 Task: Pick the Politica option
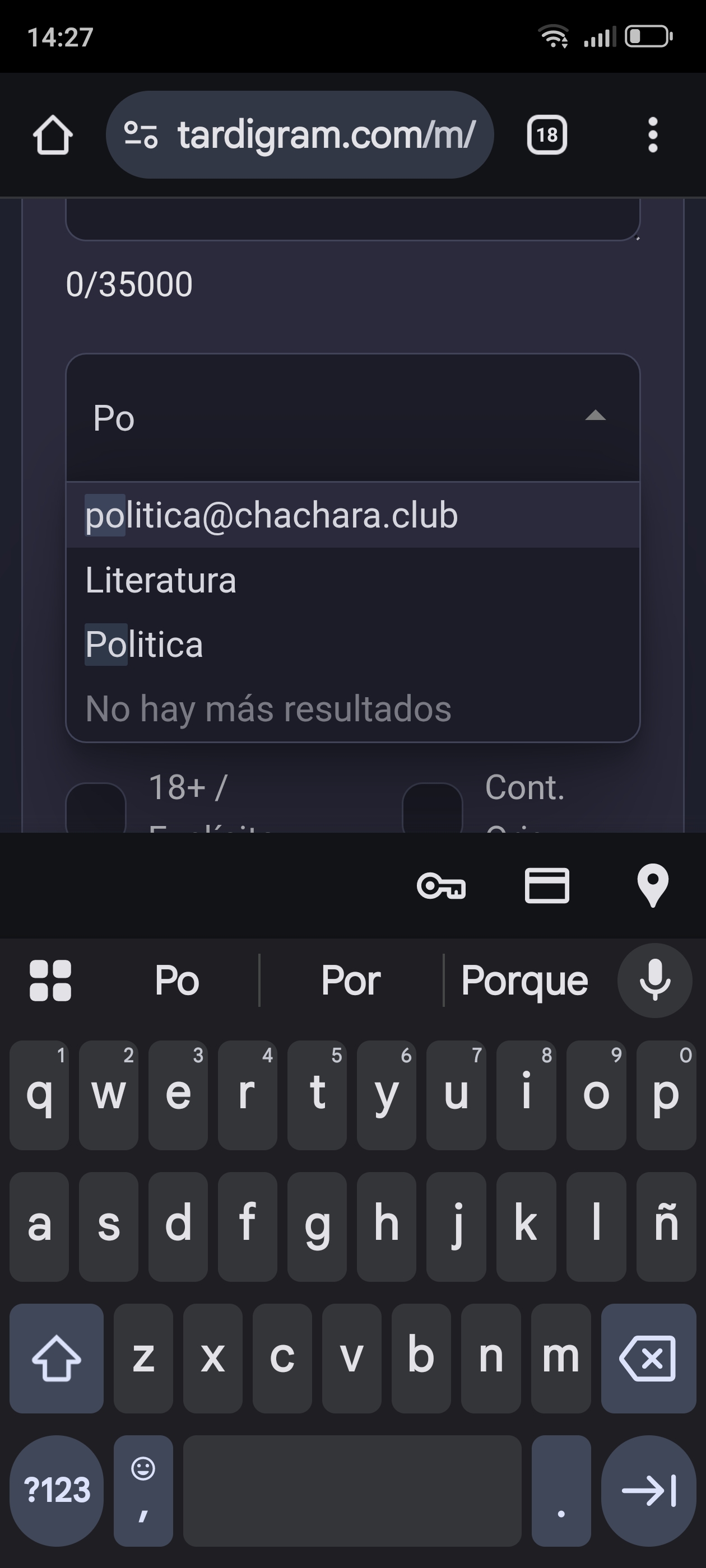(x=352, y=645)
